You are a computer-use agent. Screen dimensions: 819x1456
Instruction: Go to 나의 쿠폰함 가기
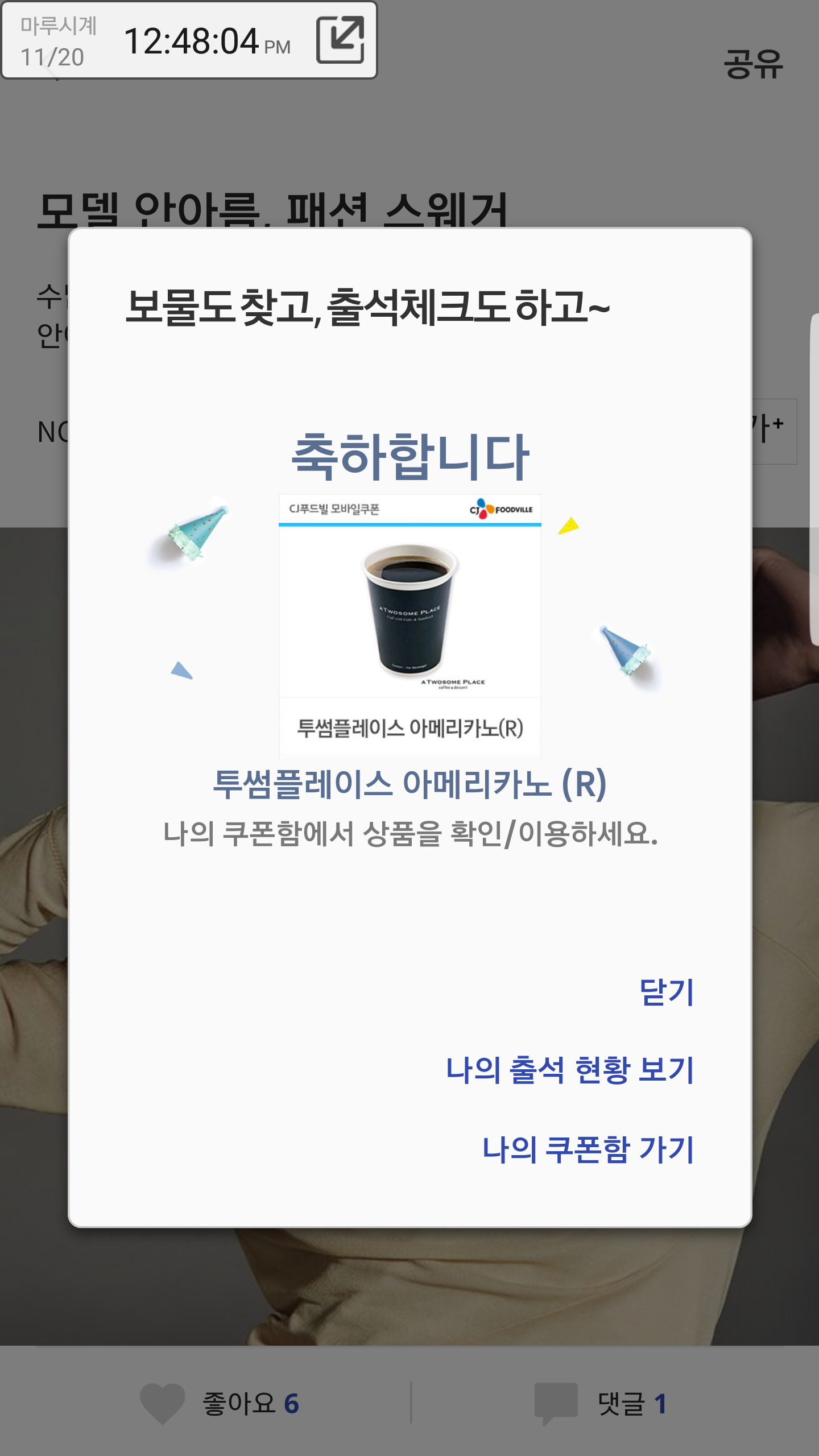click(x=588, y=1149)
